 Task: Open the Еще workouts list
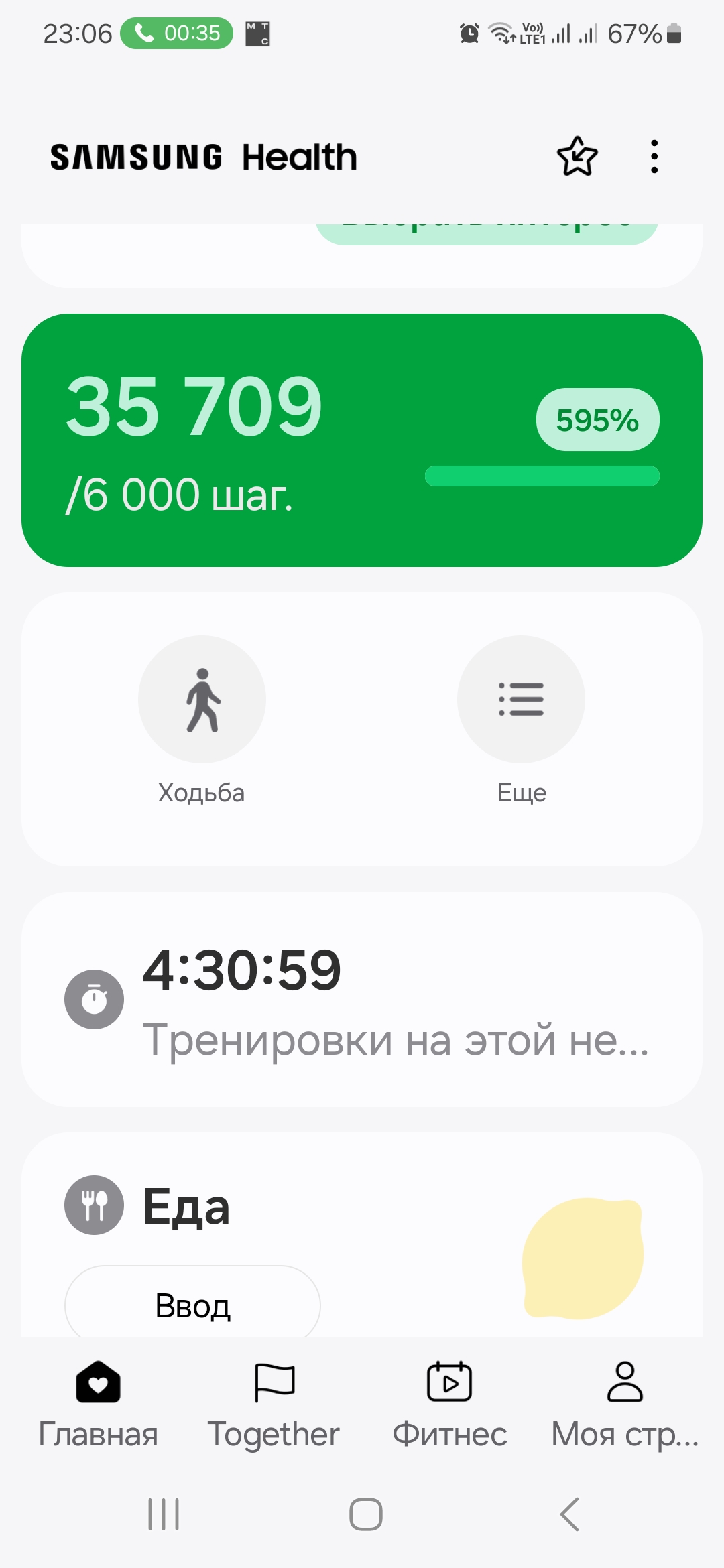521,700
